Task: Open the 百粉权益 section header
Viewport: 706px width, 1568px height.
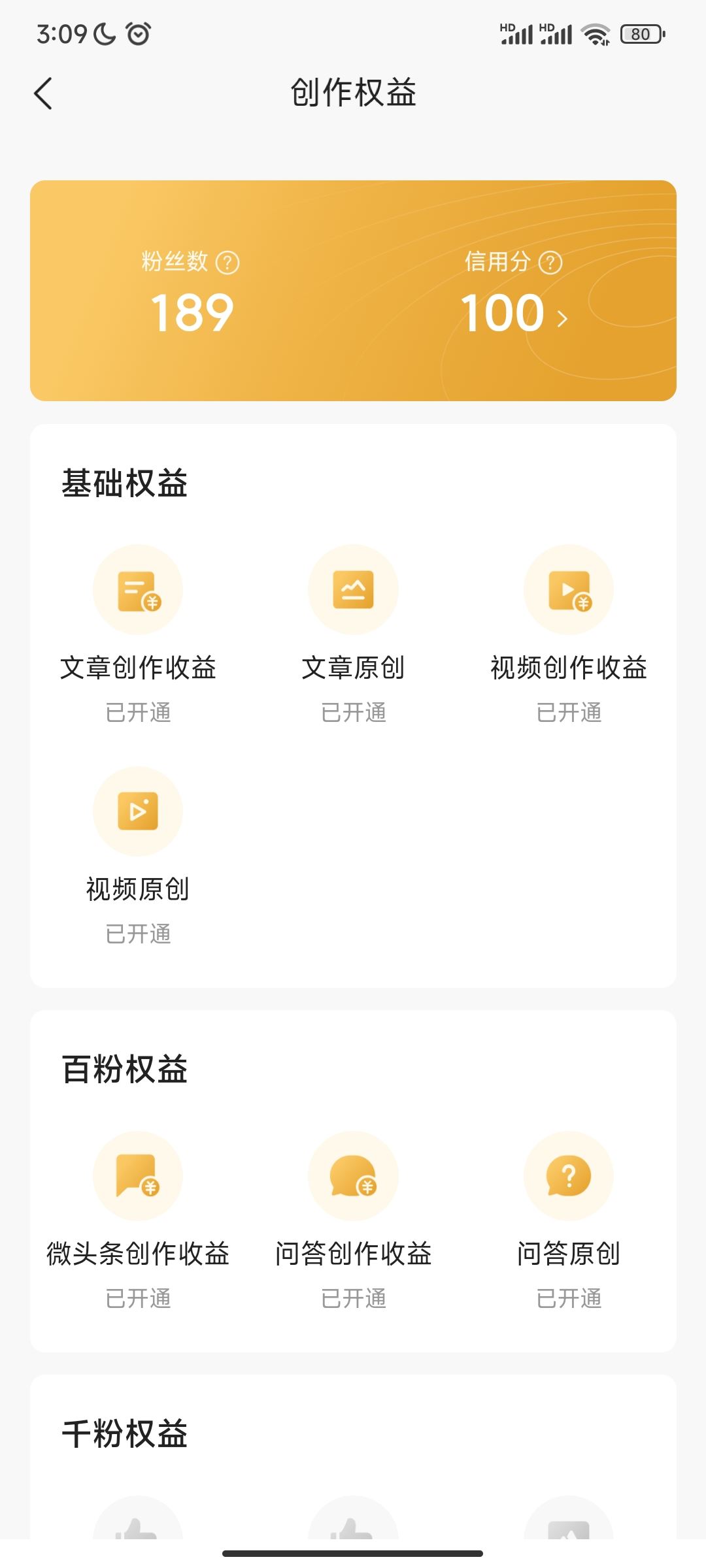Action: coord(124,1068)
